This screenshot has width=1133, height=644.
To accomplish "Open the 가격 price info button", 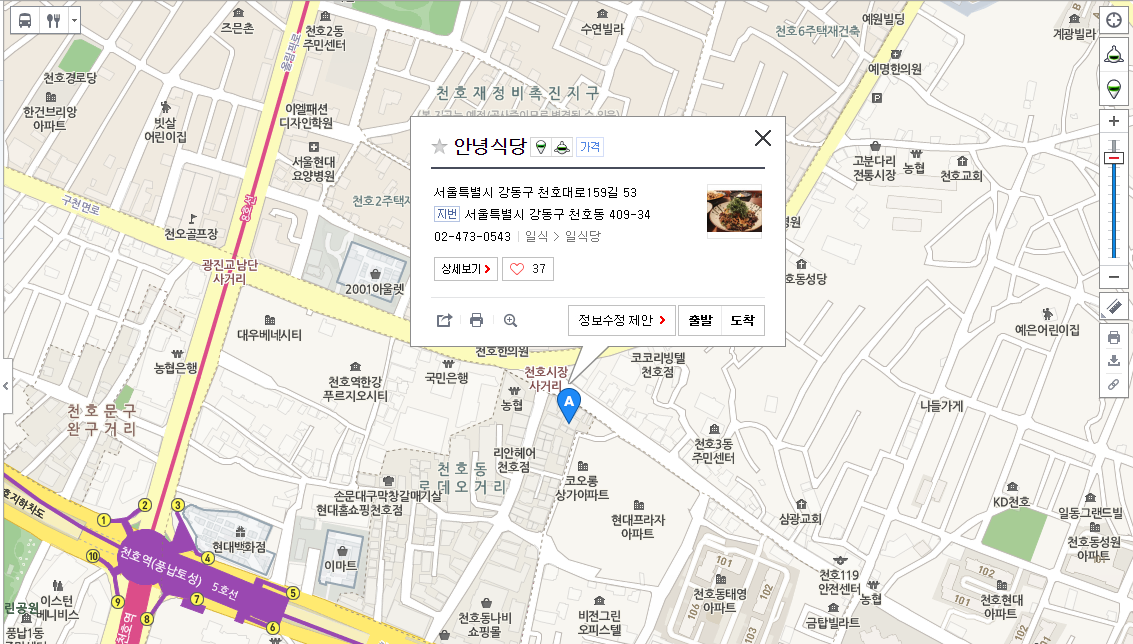I will click(590, 147).
